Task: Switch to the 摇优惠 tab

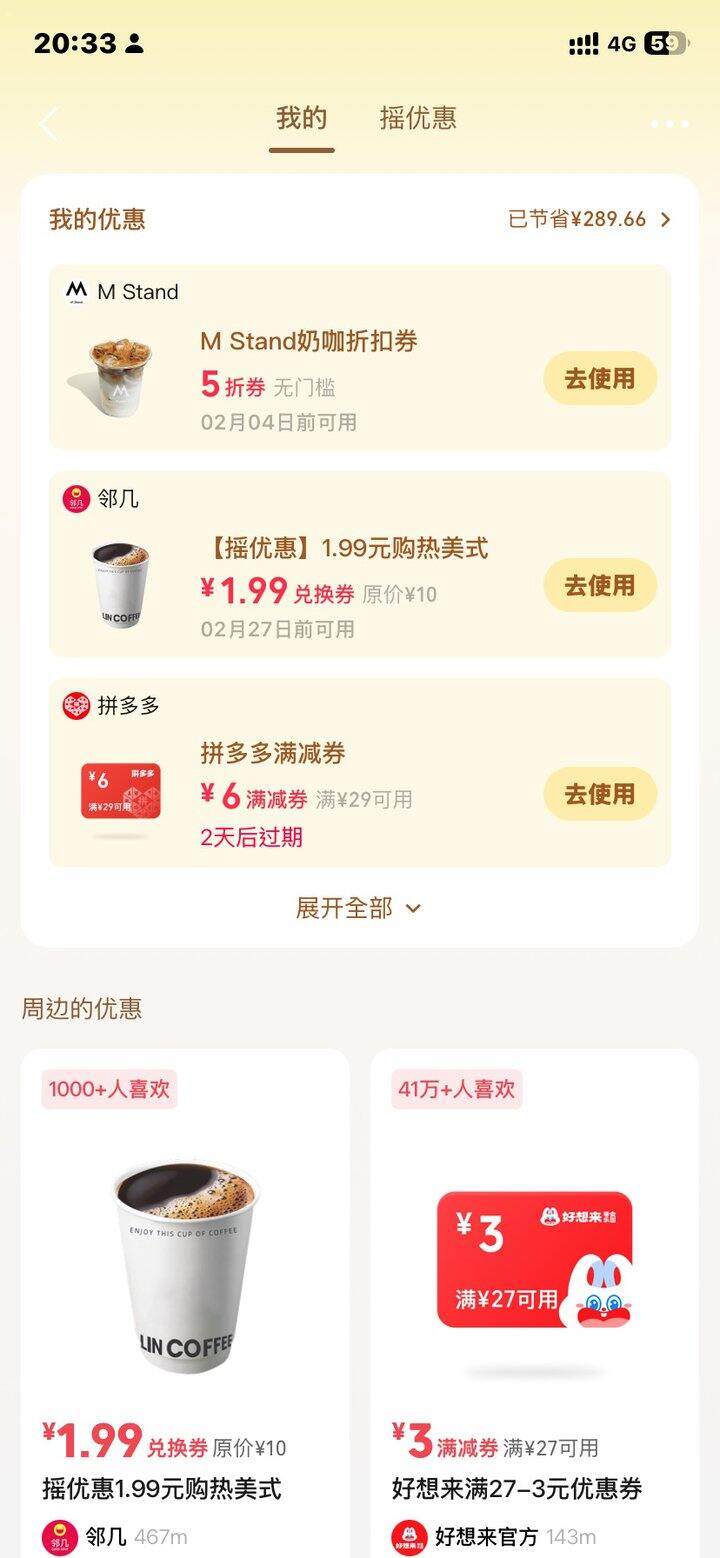Action: (418, 119)
